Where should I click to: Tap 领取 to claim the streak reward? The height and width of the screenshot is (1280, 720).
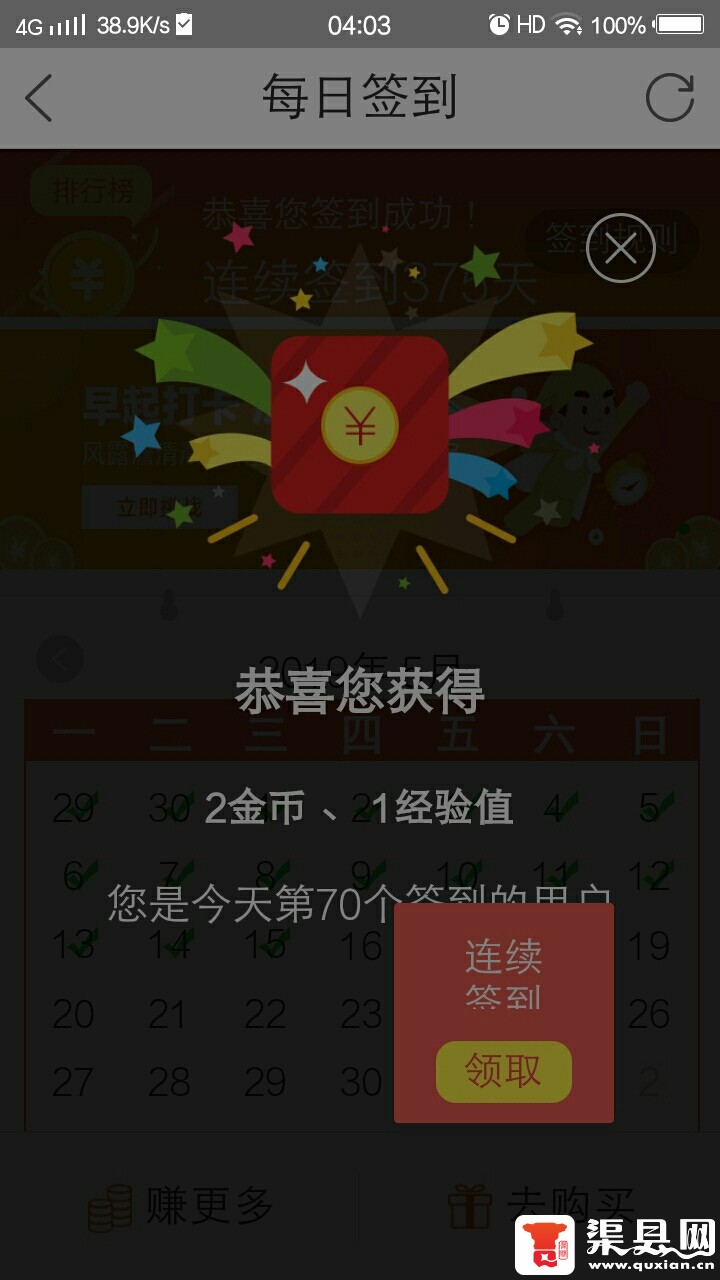[503, 1071]
